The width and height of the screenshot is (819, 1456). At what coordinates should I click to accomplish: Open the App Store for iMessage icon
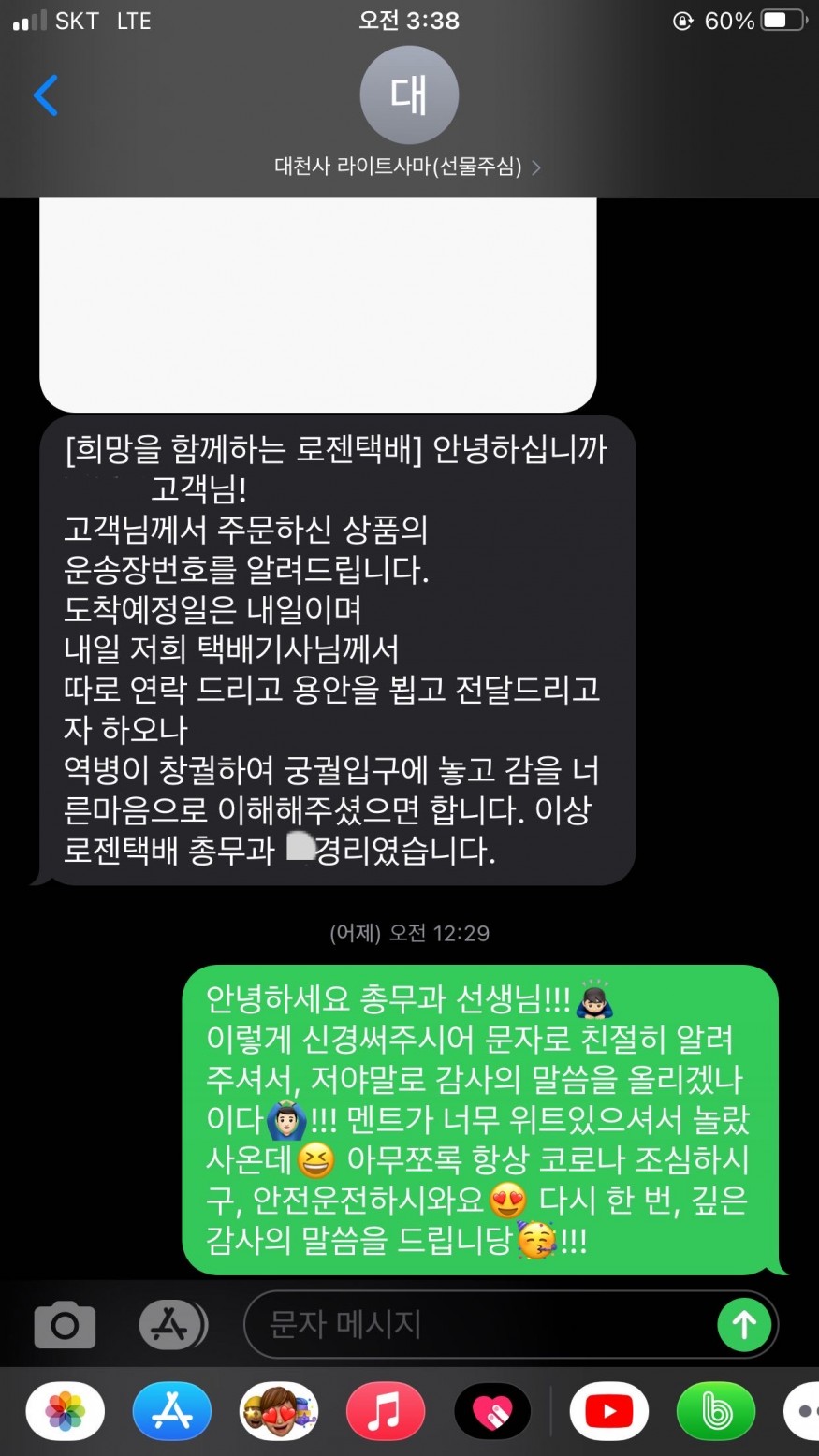(x=172, y=1411)
